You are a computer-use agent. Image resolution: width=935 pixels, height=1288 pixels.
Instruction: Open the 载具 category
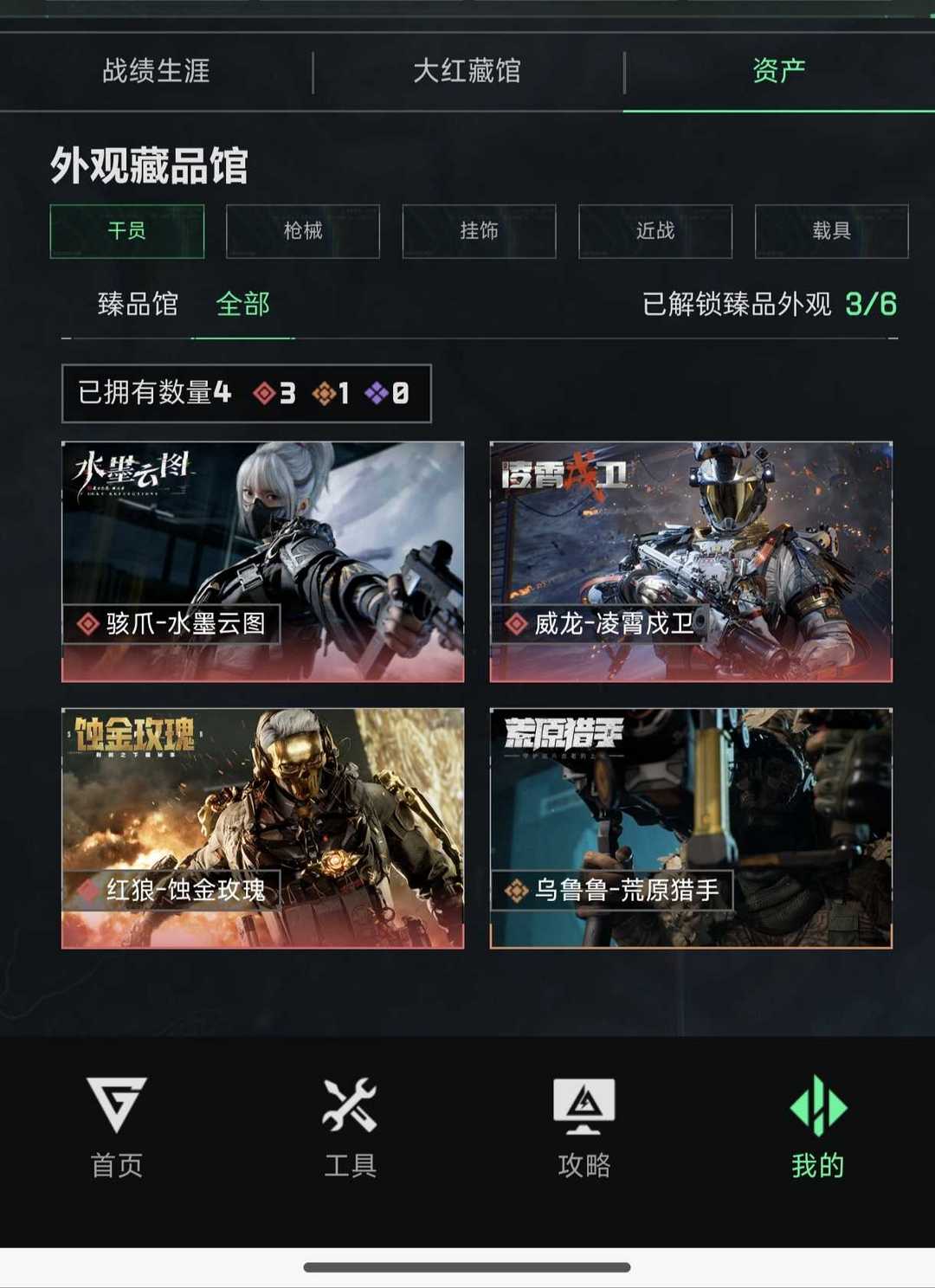[x=831, y=231]
